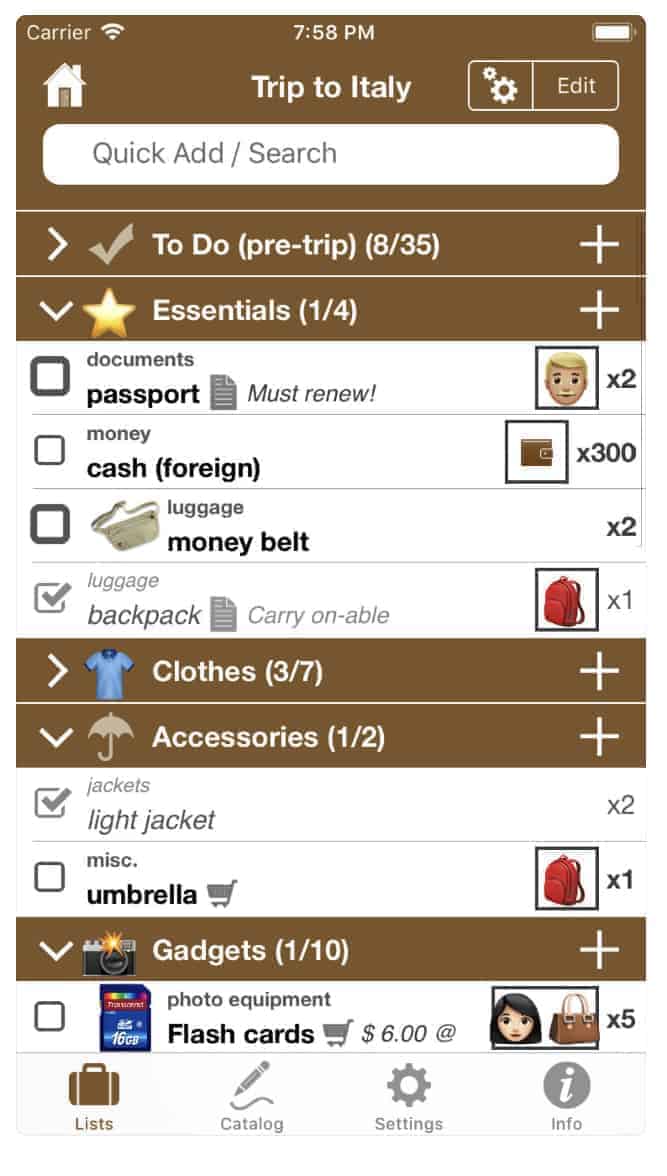Add an item to To Do (pre-trip)
The height and width of the screenshot is (1176, 667).
point(599,244)
